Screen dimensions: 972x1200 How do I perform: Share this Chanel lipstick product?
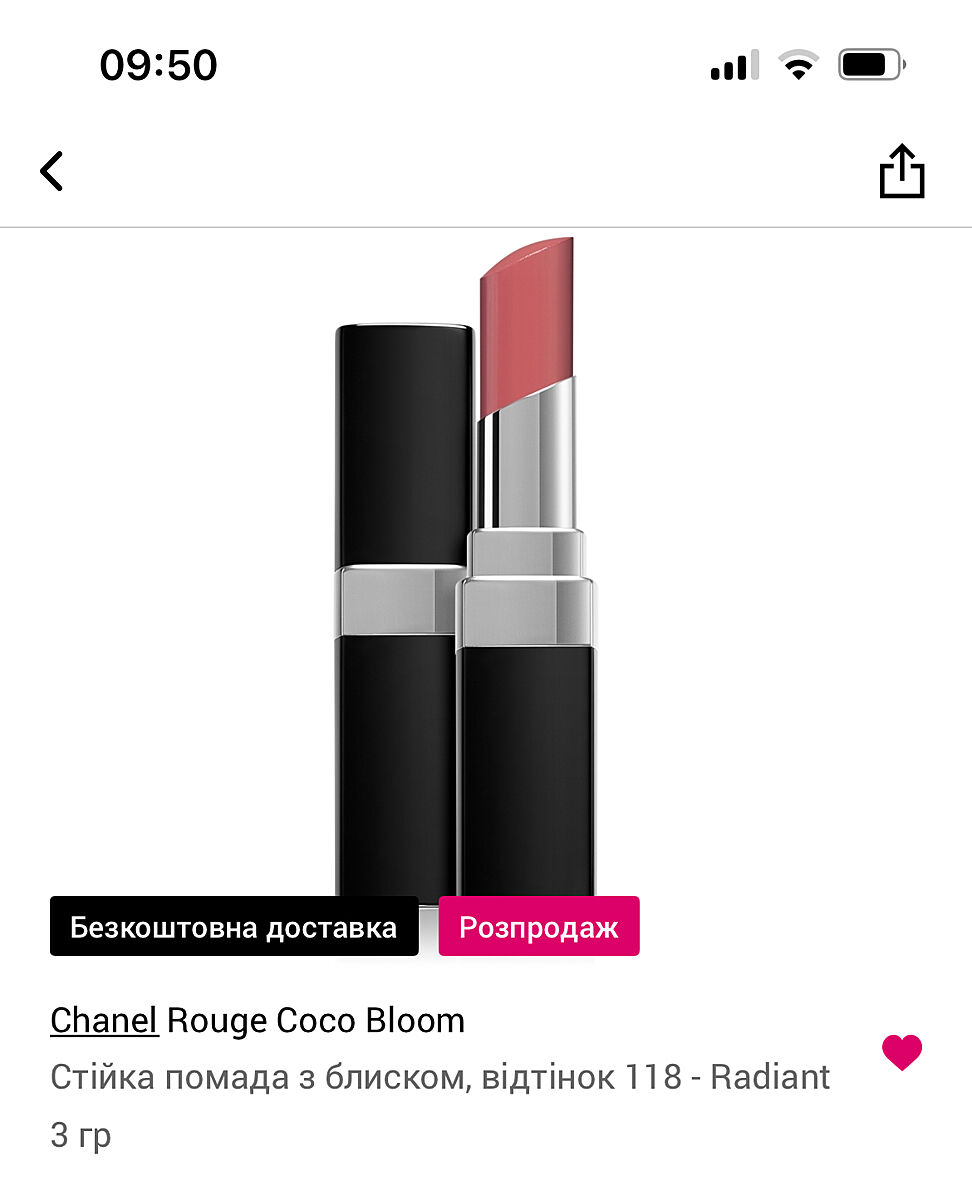click(x=901, y=171)
